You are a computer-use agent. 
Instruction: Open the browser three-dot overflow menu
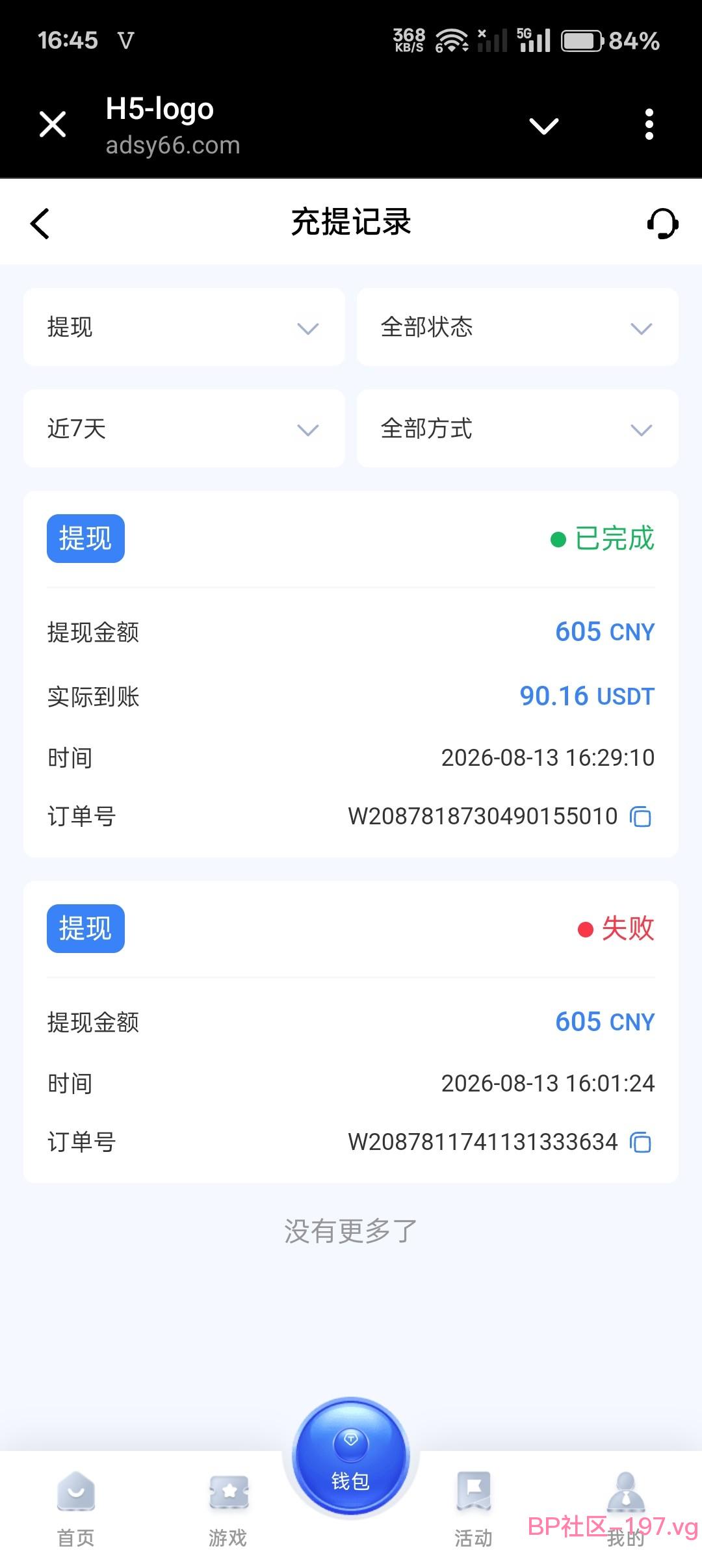[x=649, y=124]
